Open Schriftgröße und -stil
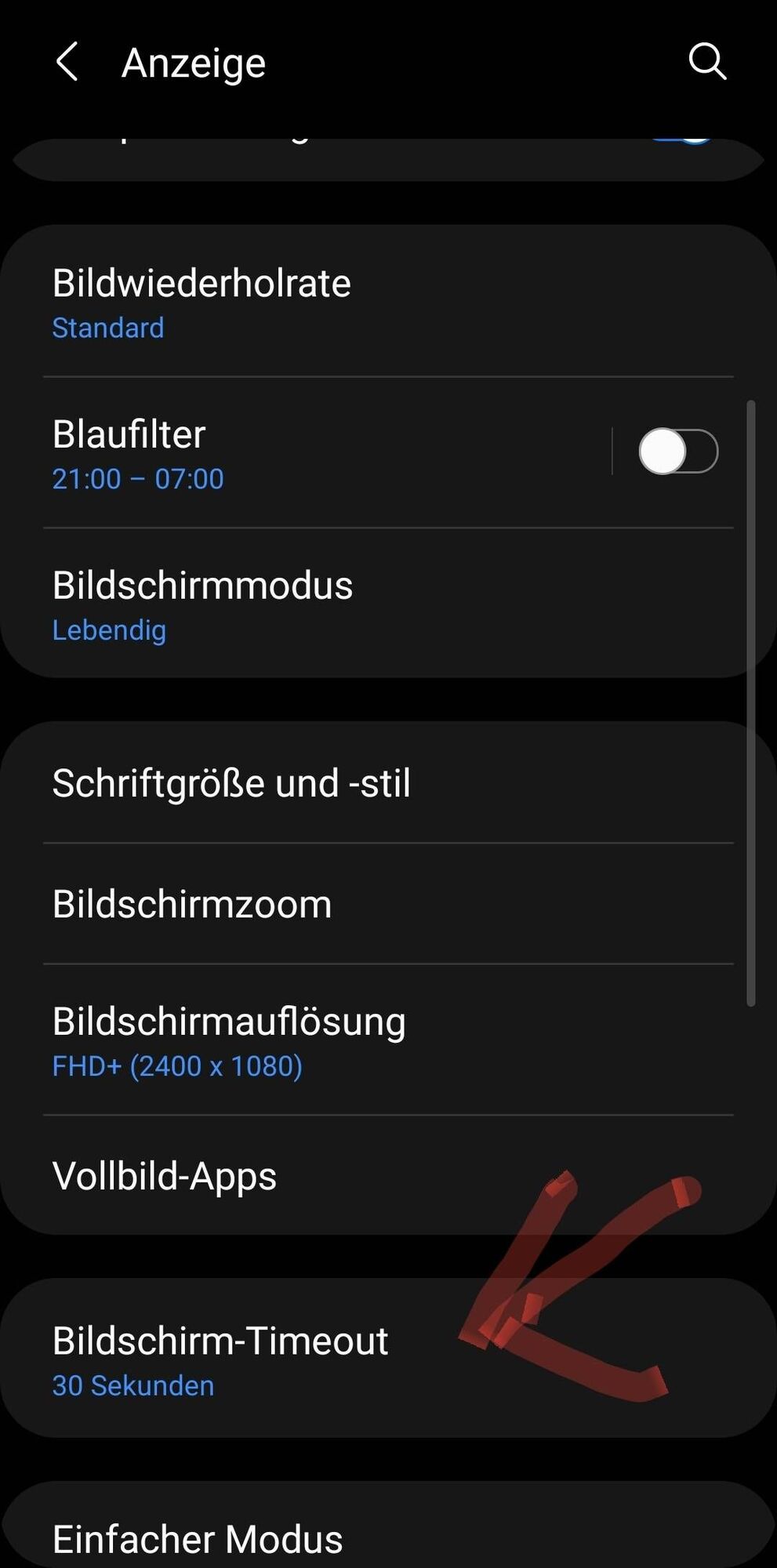 coord(314,783)
